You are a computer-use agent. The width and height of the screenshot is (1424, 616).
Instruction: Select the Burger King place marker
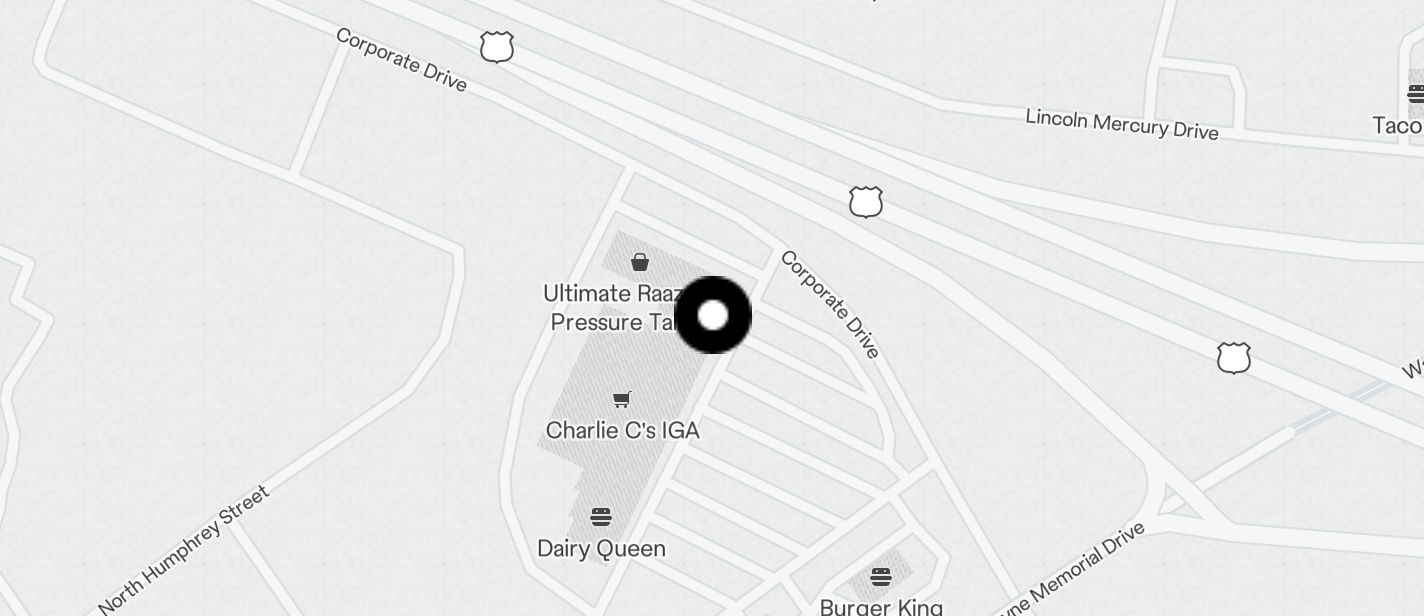880,577
